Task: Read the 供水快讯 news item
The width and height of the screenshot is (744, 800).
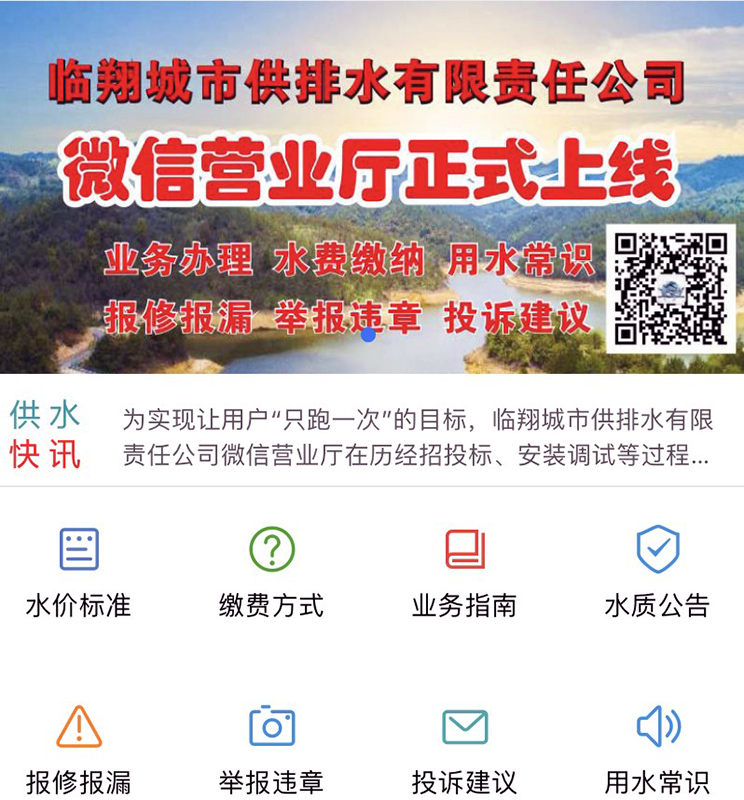Action: coord(416,437)
